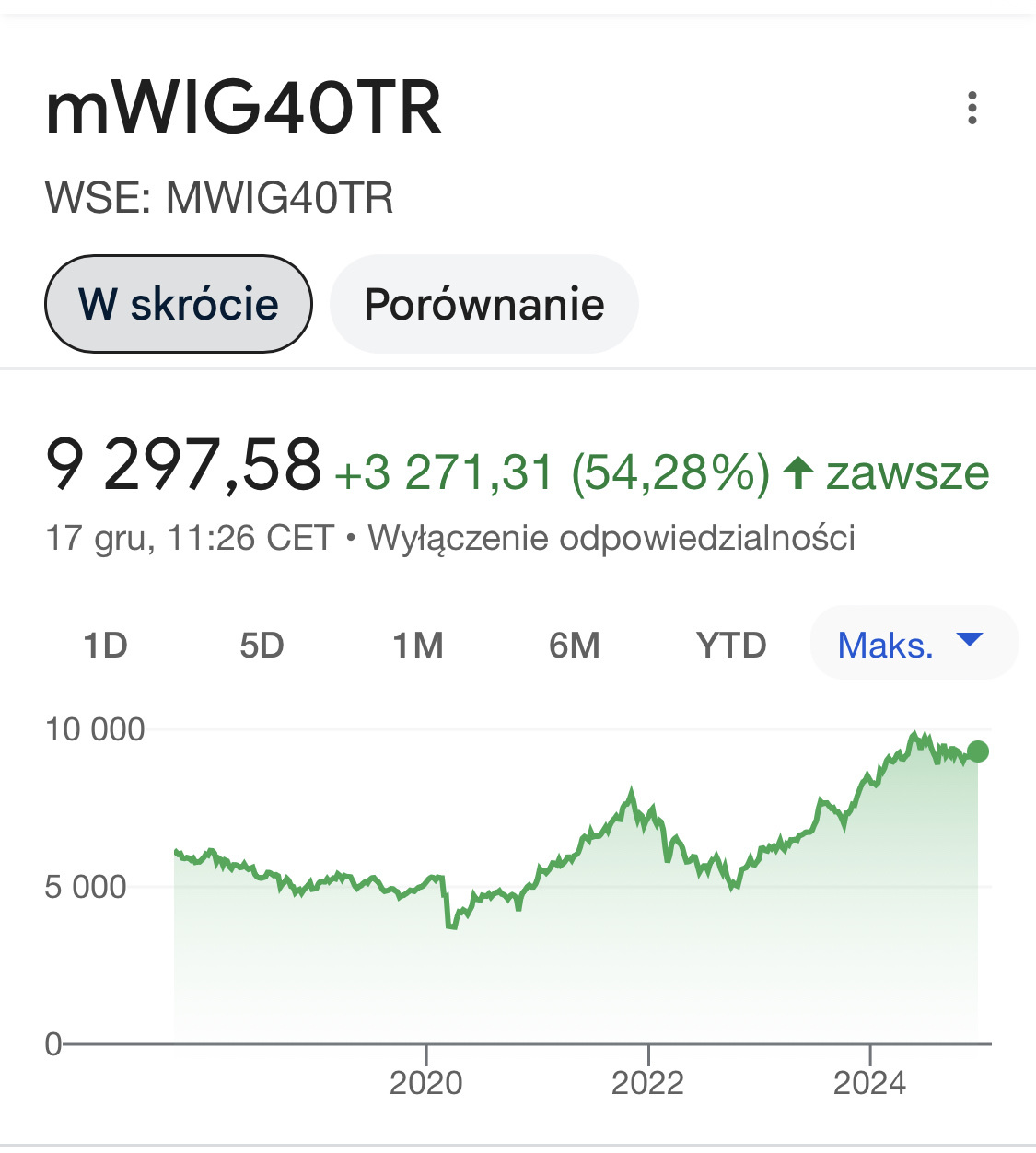Image resolution: width=1036 pixels, height=1153 pixels.
Task: Open the three-dot overflow menu
Action: pyautogui.click(x=972, y=108)
